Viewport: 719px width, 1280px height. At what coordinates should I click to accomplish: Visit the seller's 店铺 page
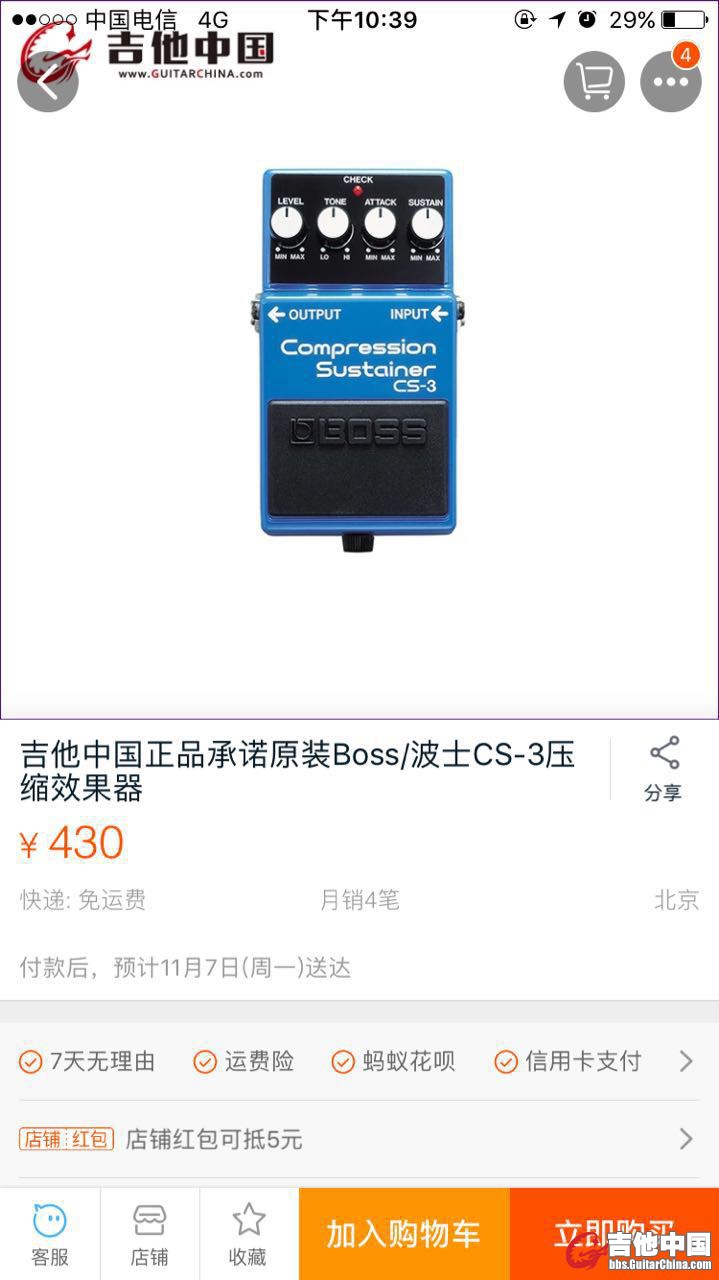150,1235
